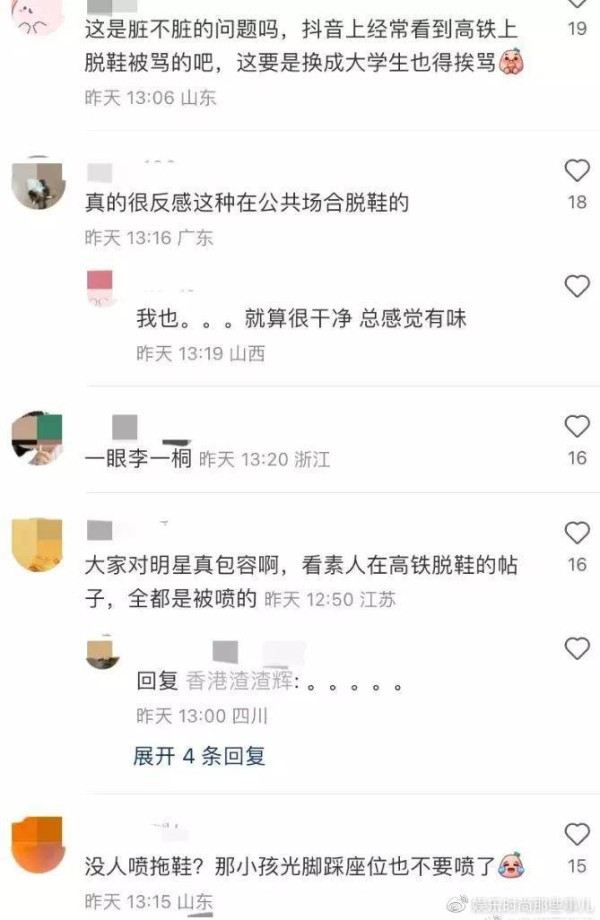The width and height of the screenshot is (600, 920).
Task: Like the comment "真的很反感这种在公共场合脱鞋的"
Action: tap(577, 170)
